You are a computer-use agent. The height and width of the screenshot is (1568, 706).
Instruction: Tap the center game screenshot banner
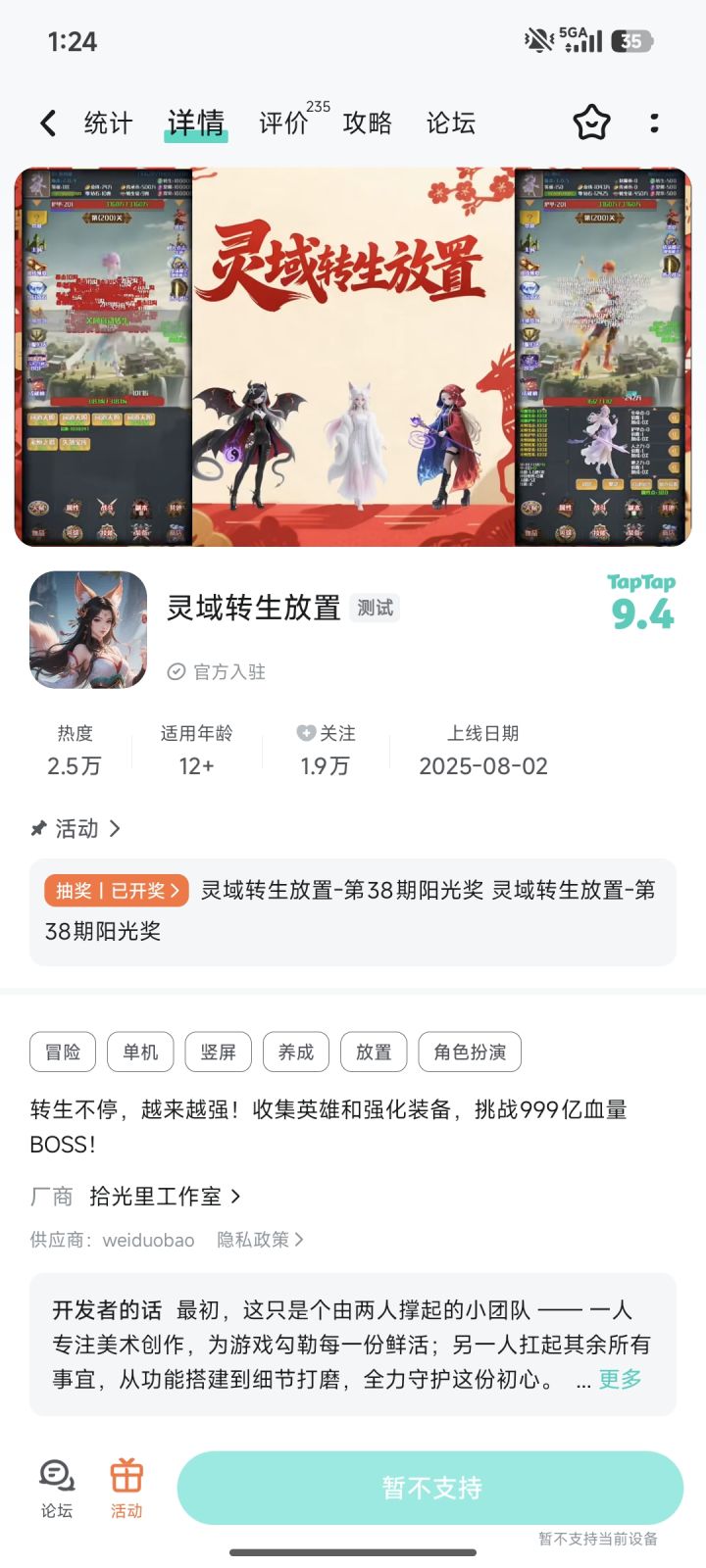tap(353, 355)
